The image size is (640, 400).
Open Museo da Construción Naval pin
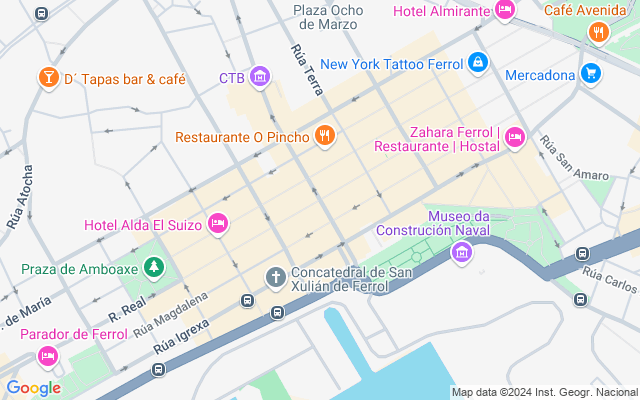(461, 254)
